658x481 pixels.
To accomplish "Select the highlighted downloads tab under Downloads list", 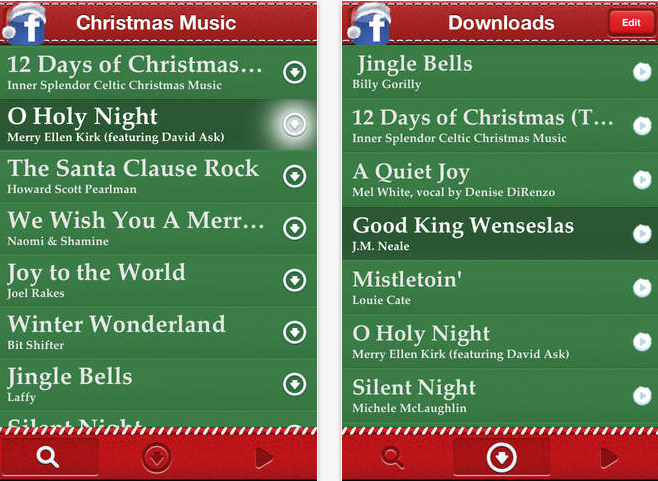I will coord(500,458).
